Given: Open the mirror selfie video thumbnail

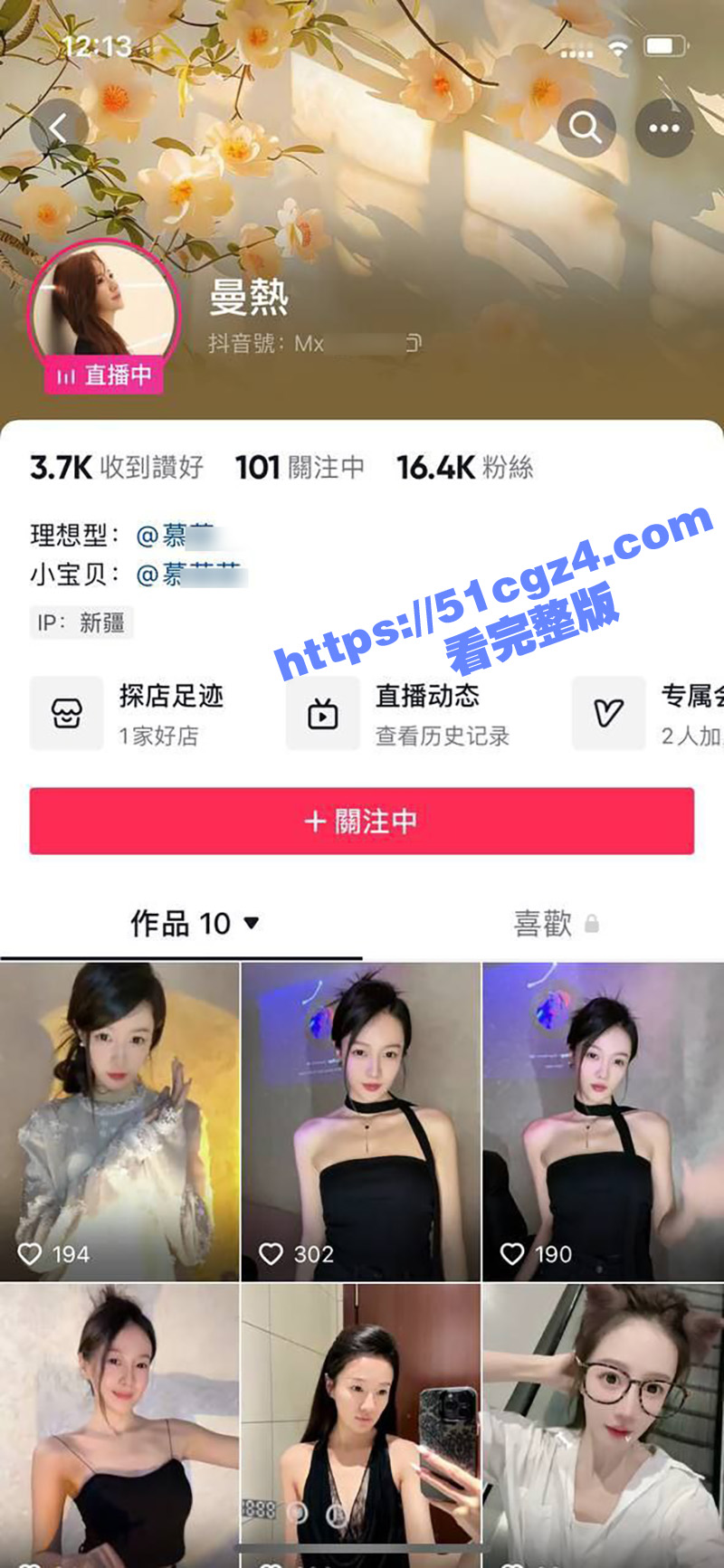Looking at the screenshot, I should 360,1425.
